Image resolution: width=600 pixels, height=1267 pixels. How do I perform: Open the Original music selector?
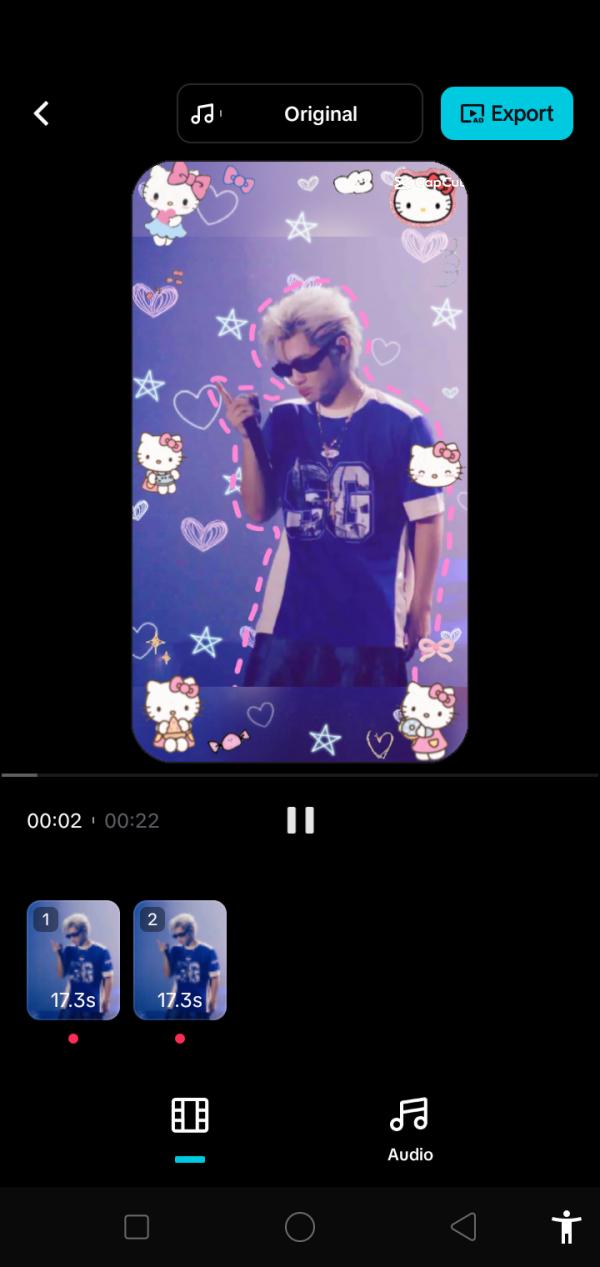pyautogui.click(x=300, y=114)
